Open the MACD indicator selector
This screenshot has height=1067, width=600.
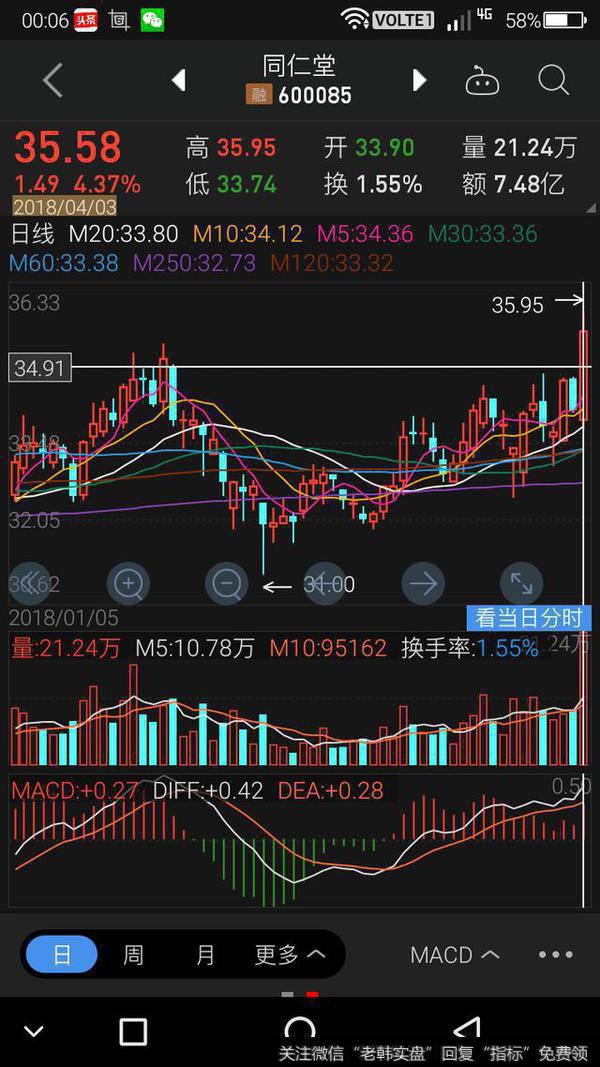[x=455, y=955]
